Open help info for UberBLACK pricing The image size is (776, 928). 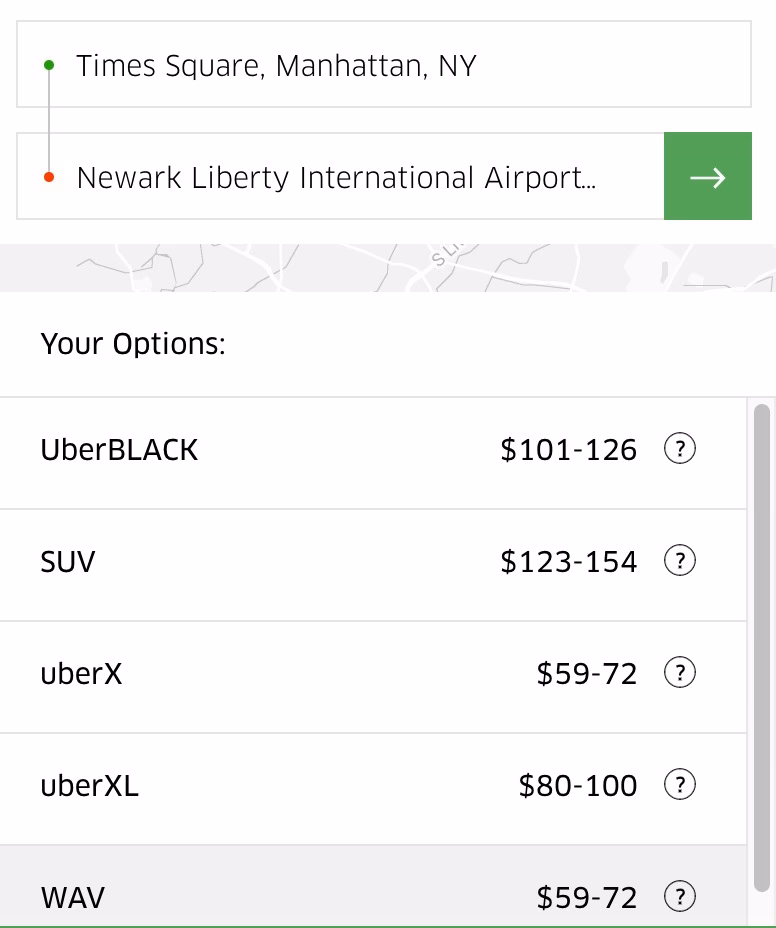679,449
